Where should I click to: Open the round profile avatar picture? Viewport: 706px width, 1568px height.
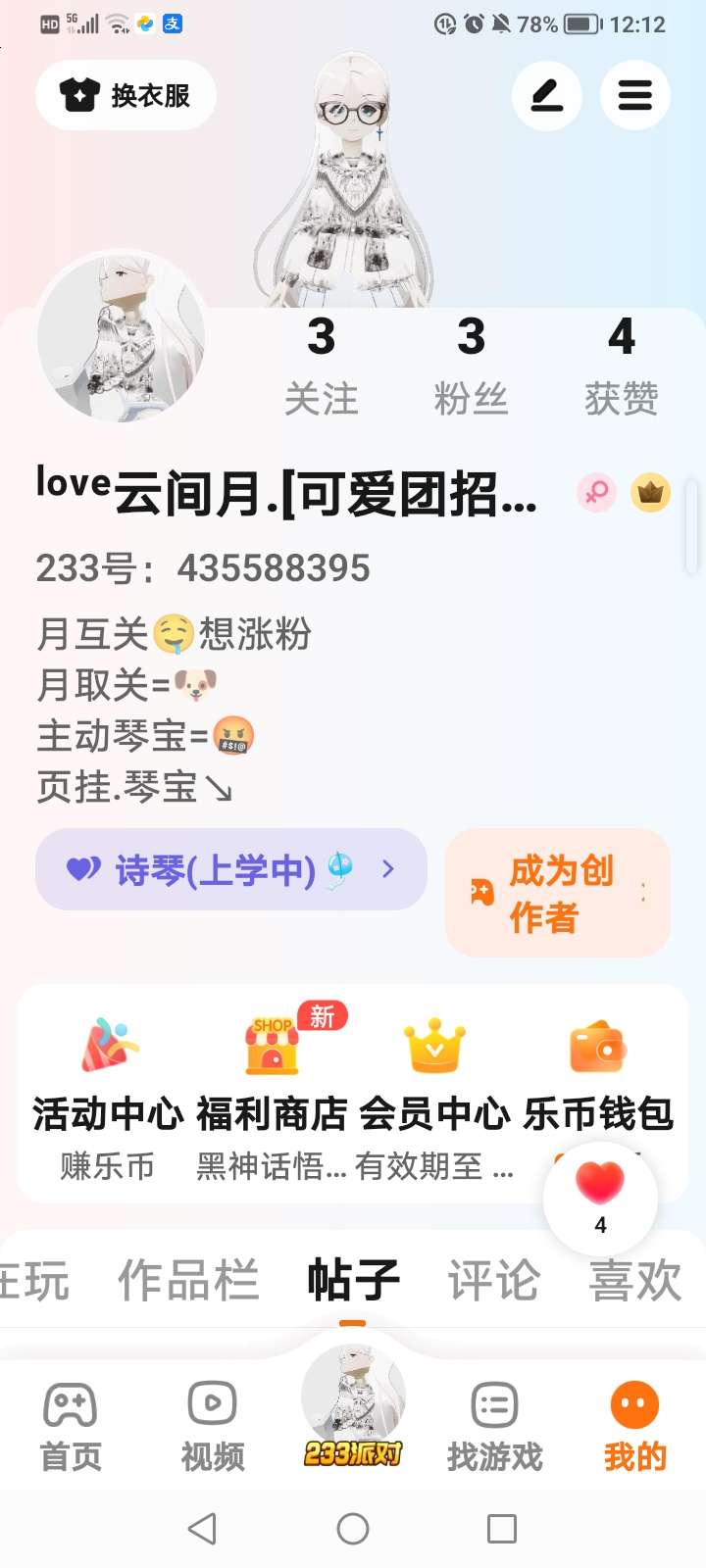[122, 336]
